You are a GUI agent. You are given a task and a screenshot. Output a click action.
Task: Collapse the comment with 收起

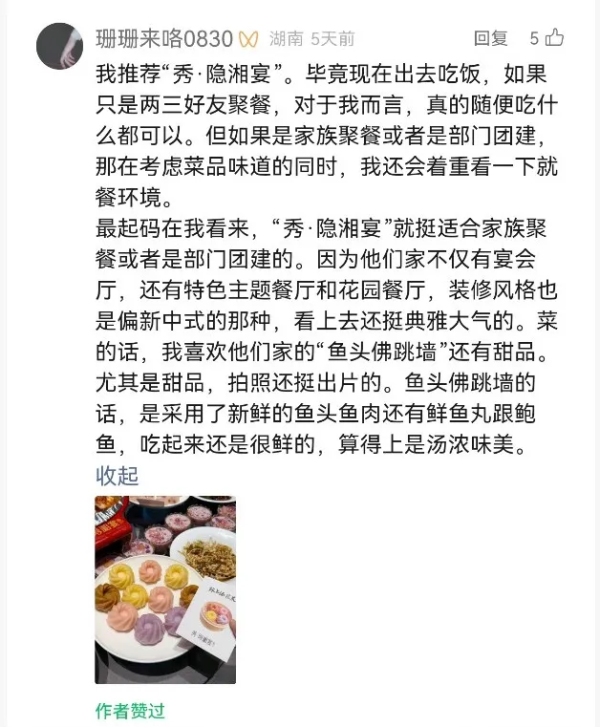point(117,476)
